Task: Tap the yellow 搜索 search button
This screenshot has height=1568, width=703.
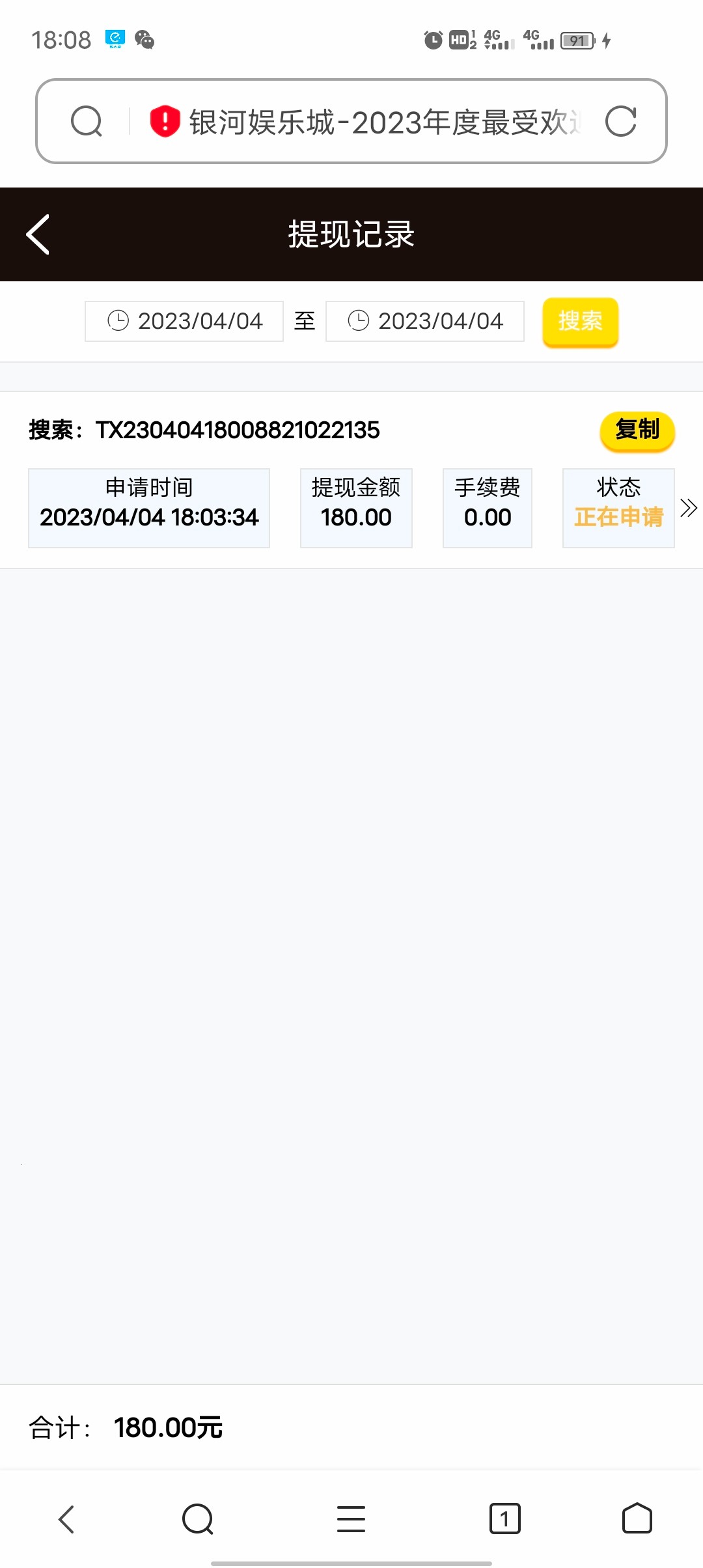Action: (580, 321)
